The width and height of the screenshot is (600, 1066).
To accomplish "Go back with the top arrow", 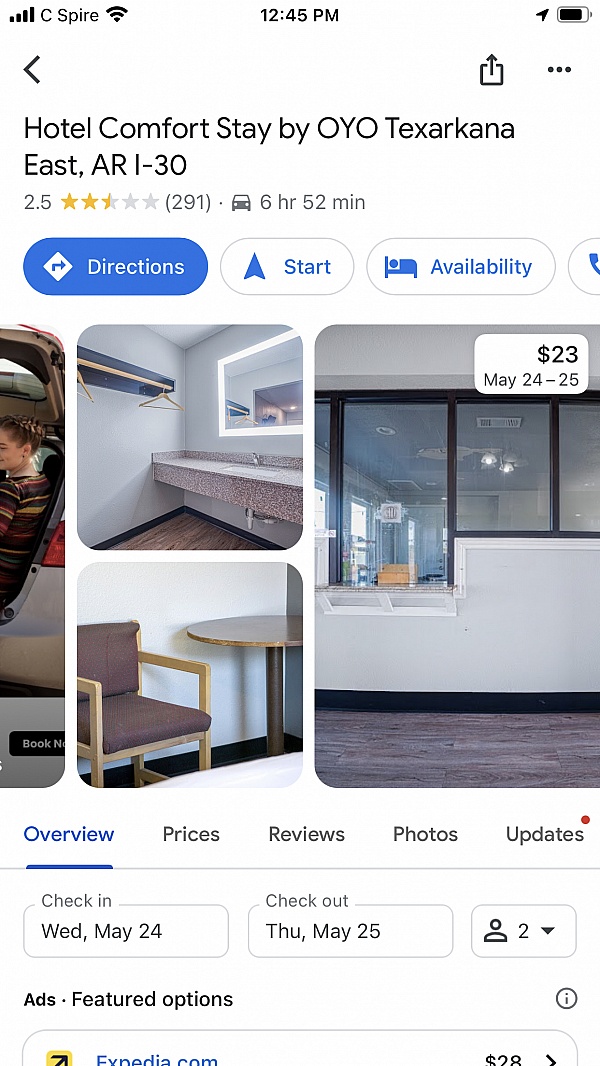I will coord(33,69).
